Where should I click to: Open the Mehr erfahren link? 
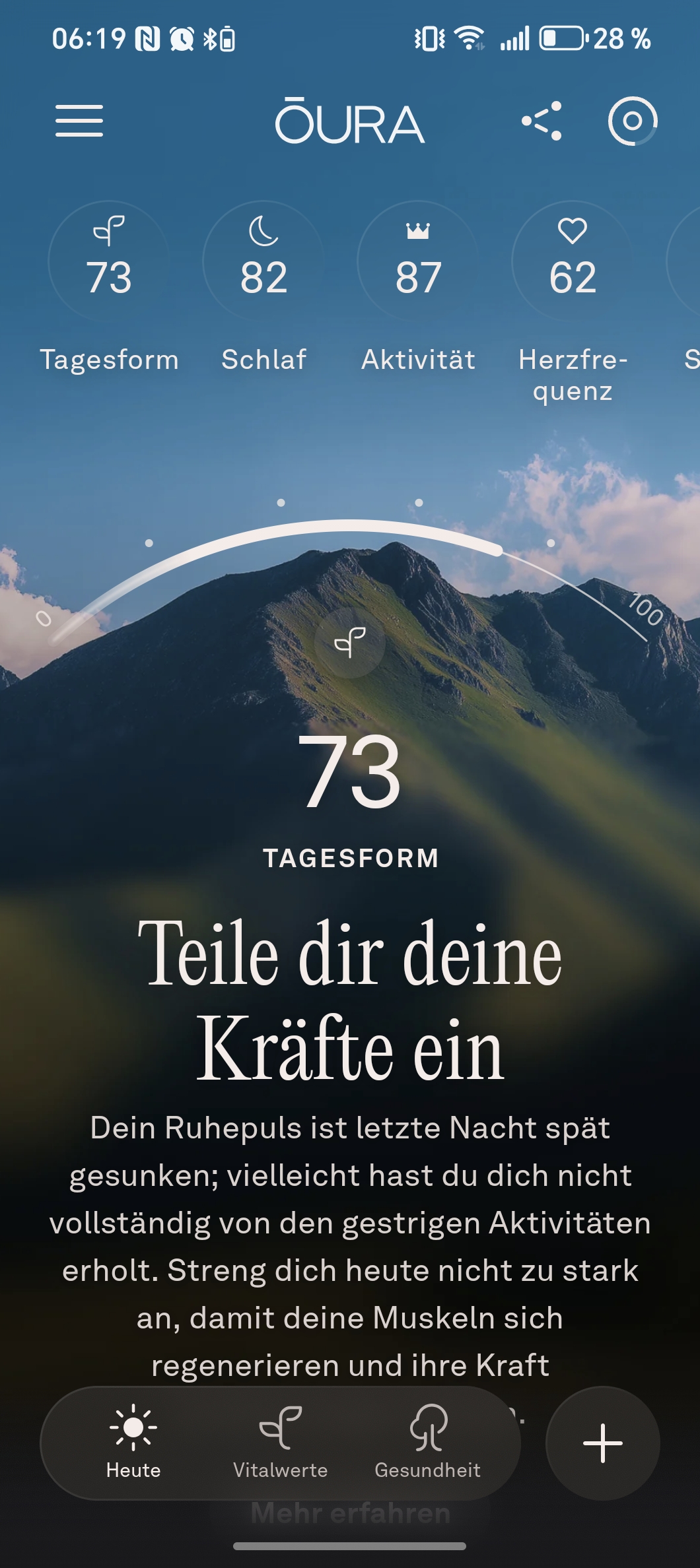pyautogui.click(x=350, y=1514)
